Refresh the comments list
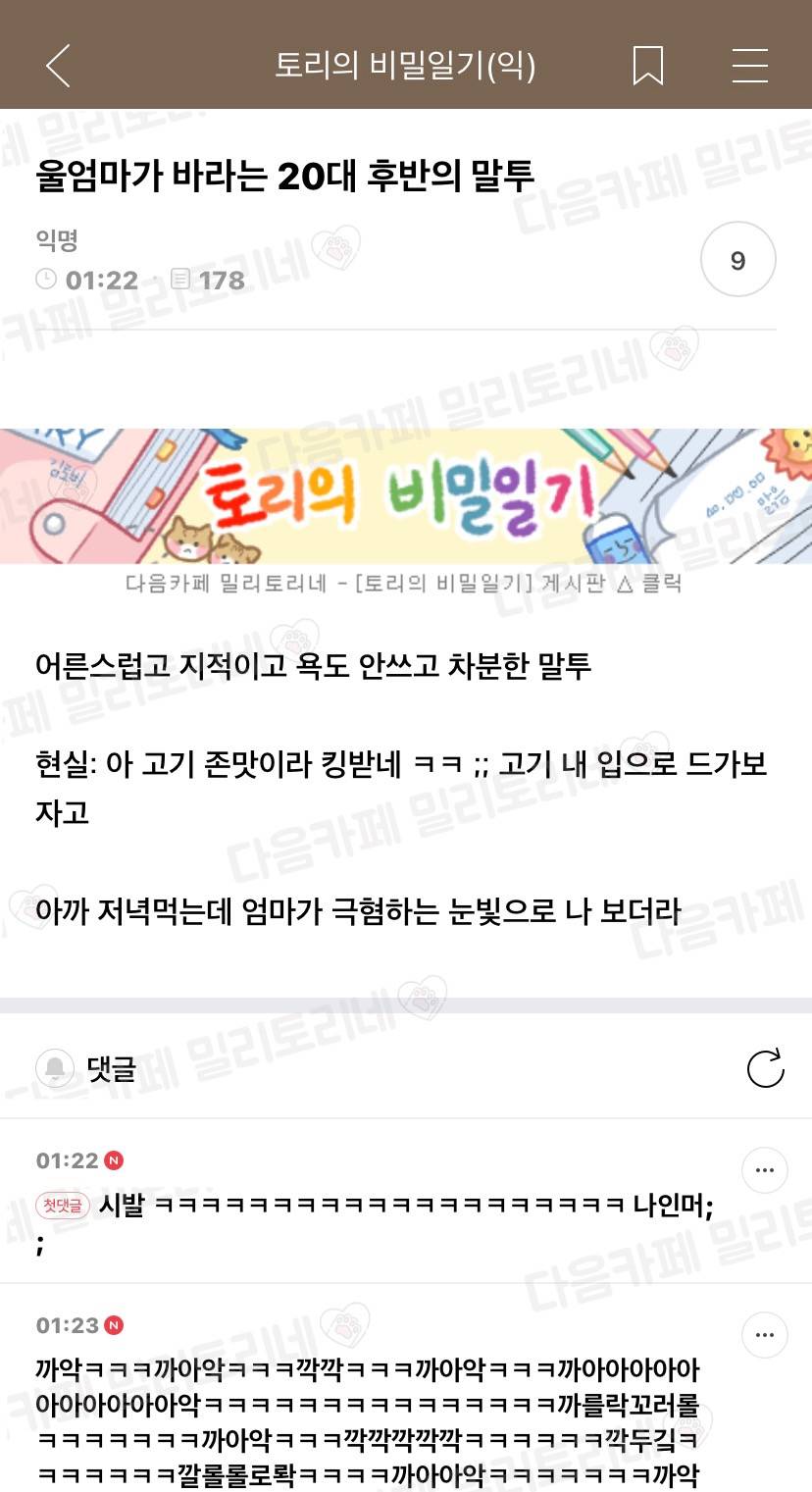The height and width of the screenshot is (1492, 812). 765,1068
